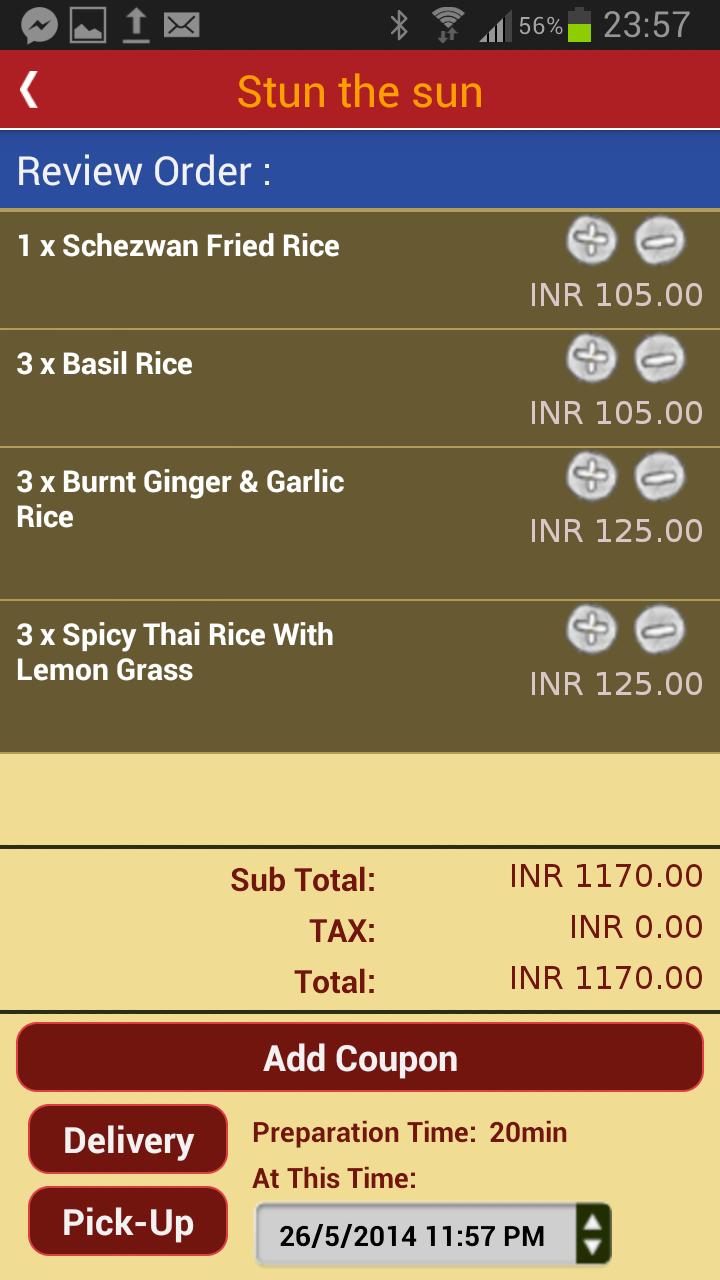This screenshot has width=720, height=1280.
Task: Increase Burnt Ginger & Garlic Rice quantity
Action: pos(592,476)
